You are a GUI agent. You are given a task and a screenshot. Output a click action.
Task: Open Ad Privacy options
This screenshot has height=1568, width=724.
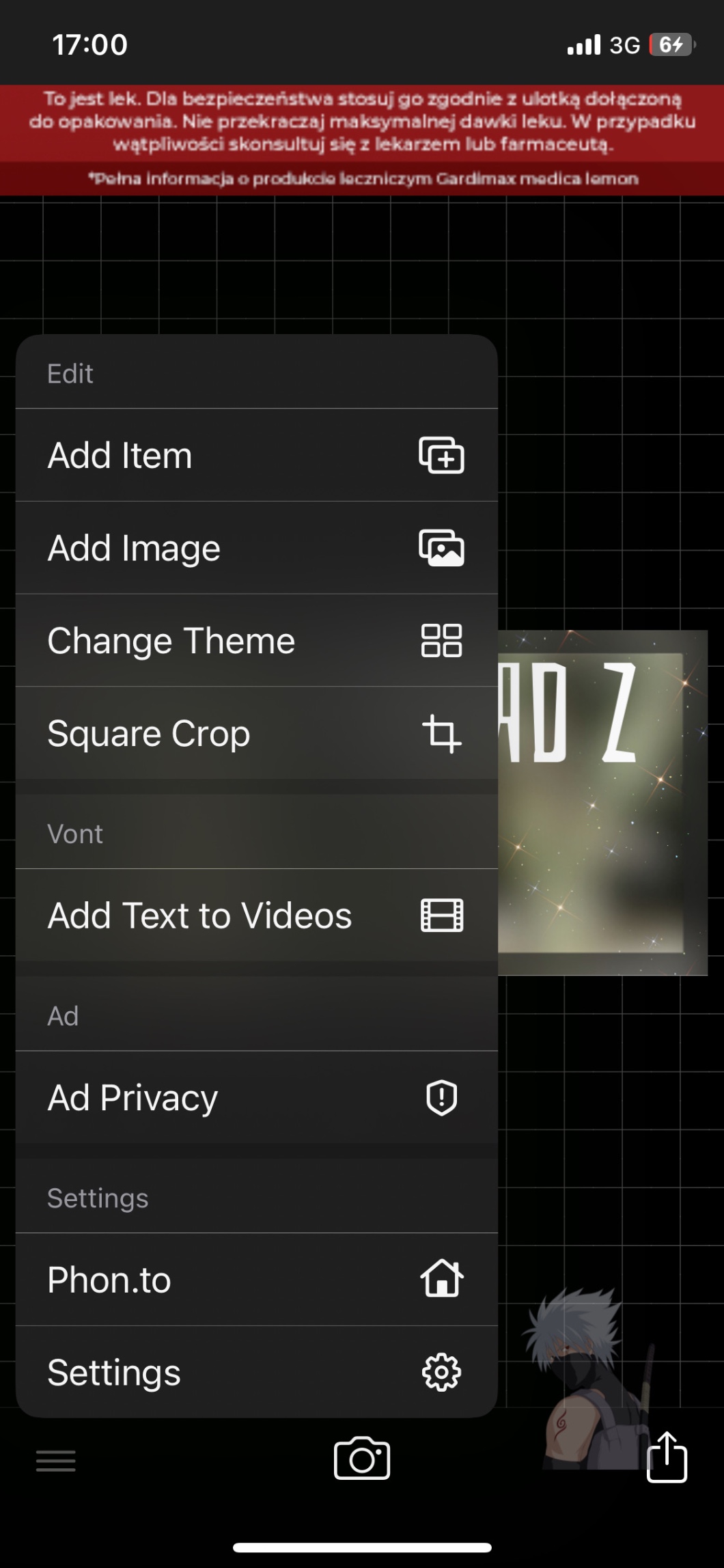click(256, 1098)
